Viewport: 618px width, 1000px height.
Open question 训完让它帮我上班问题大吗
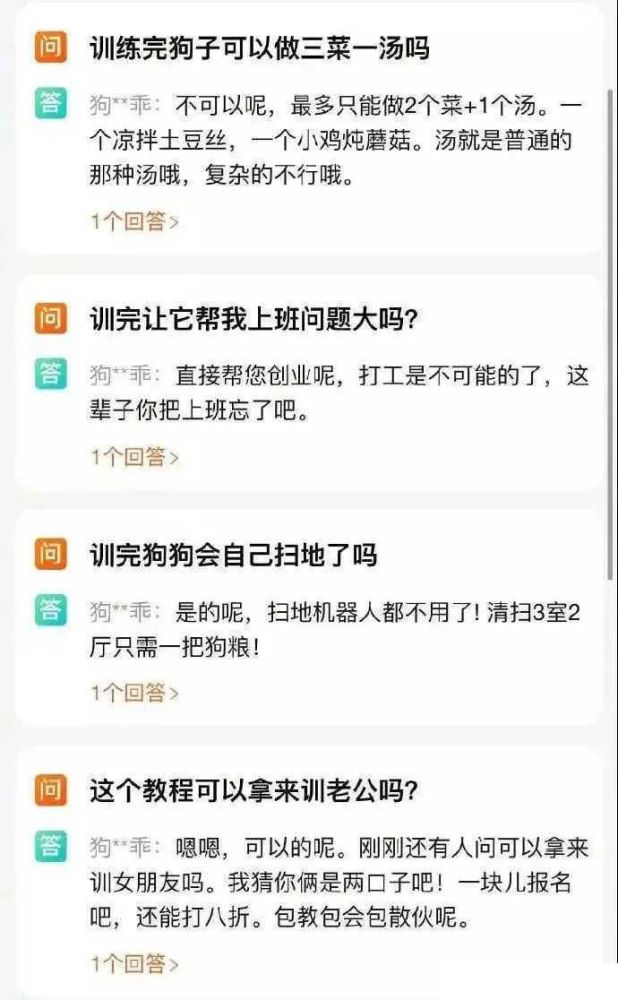click(x=254, y=319)
